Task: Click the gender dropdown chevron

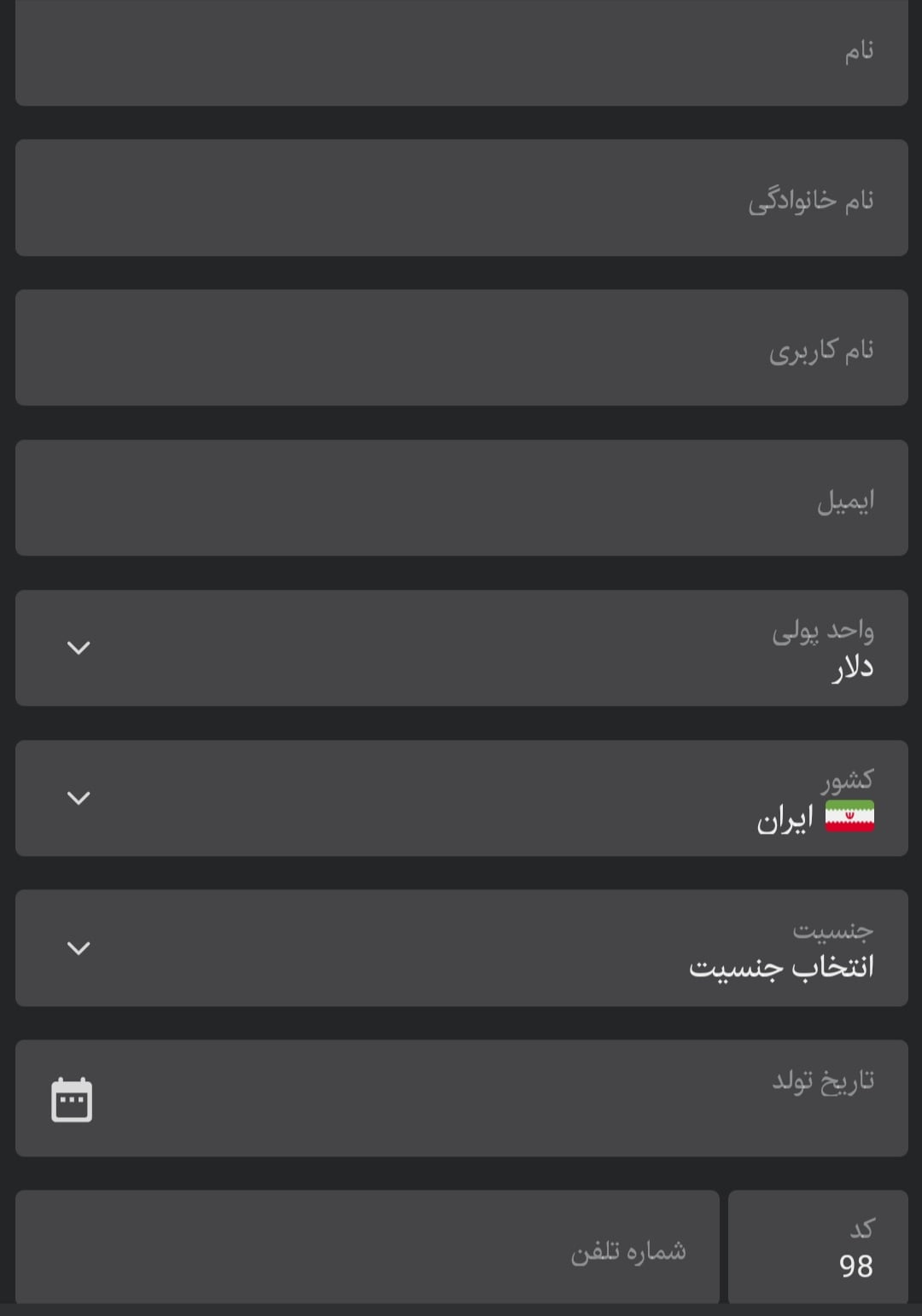Action: coord(79,947)
